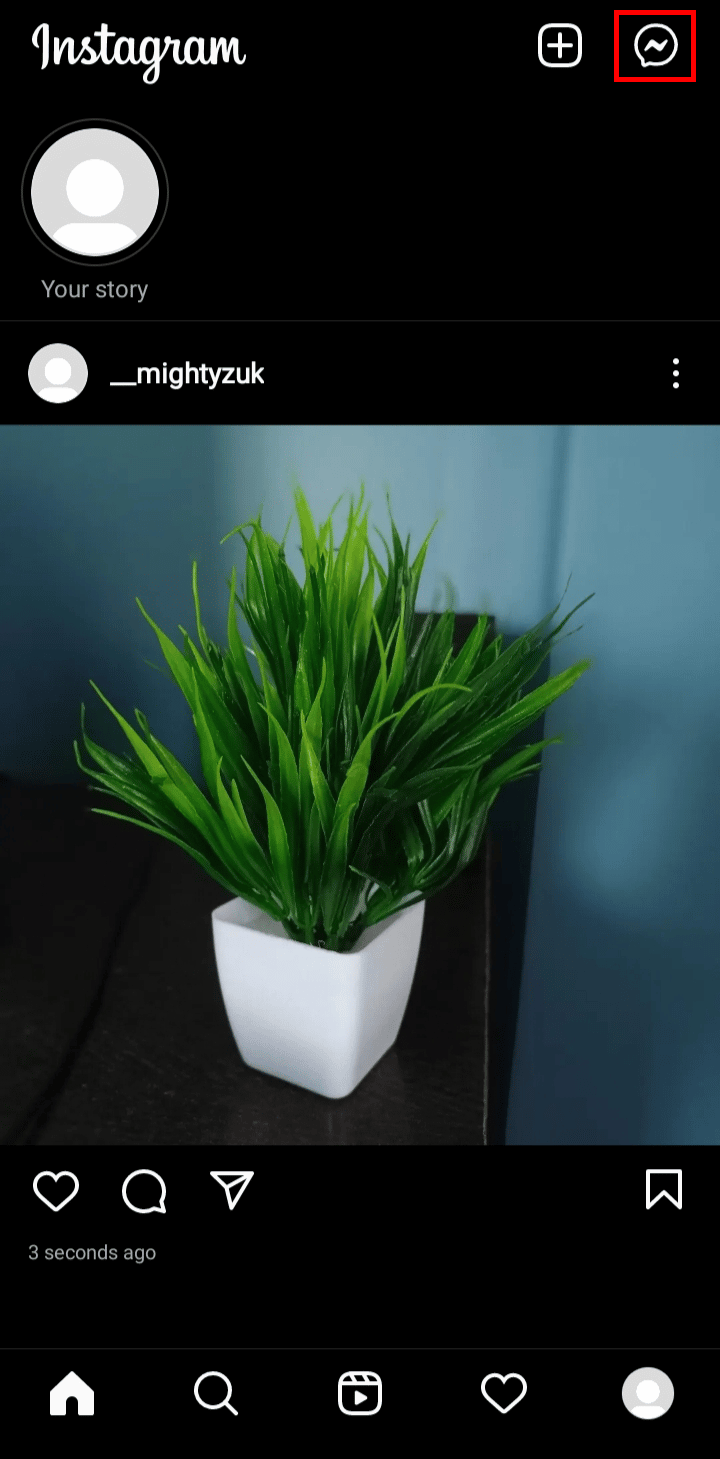Switch to the Reels tab
Screen dimensions: 720x1459
coord(360,1393)
